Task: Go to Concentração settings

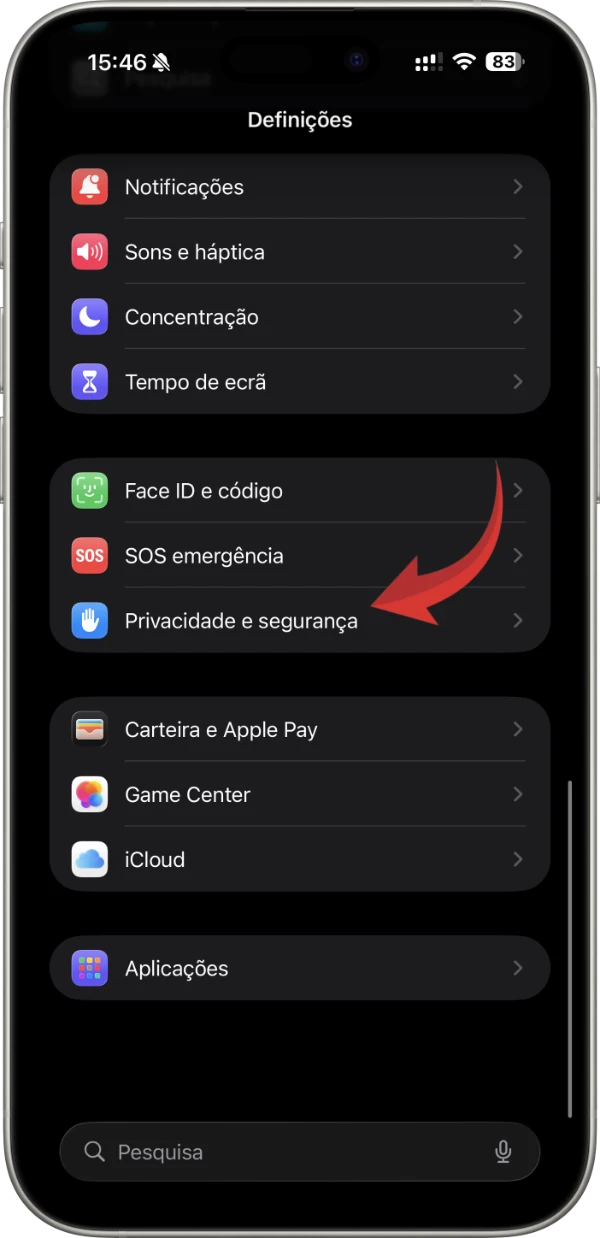Action: [x=300, y=317]
